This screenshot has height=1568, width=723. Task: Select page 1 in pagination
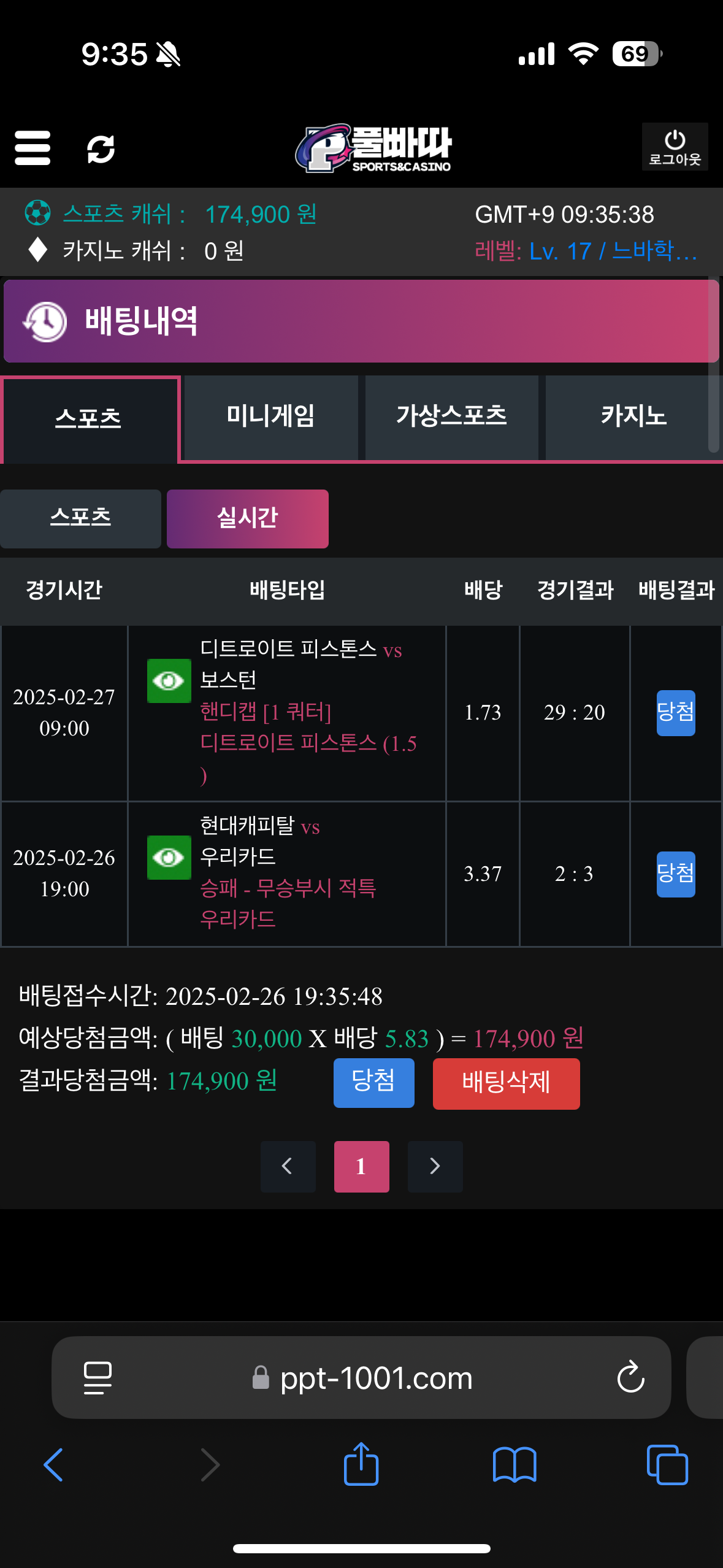[x=361, y=1166]
